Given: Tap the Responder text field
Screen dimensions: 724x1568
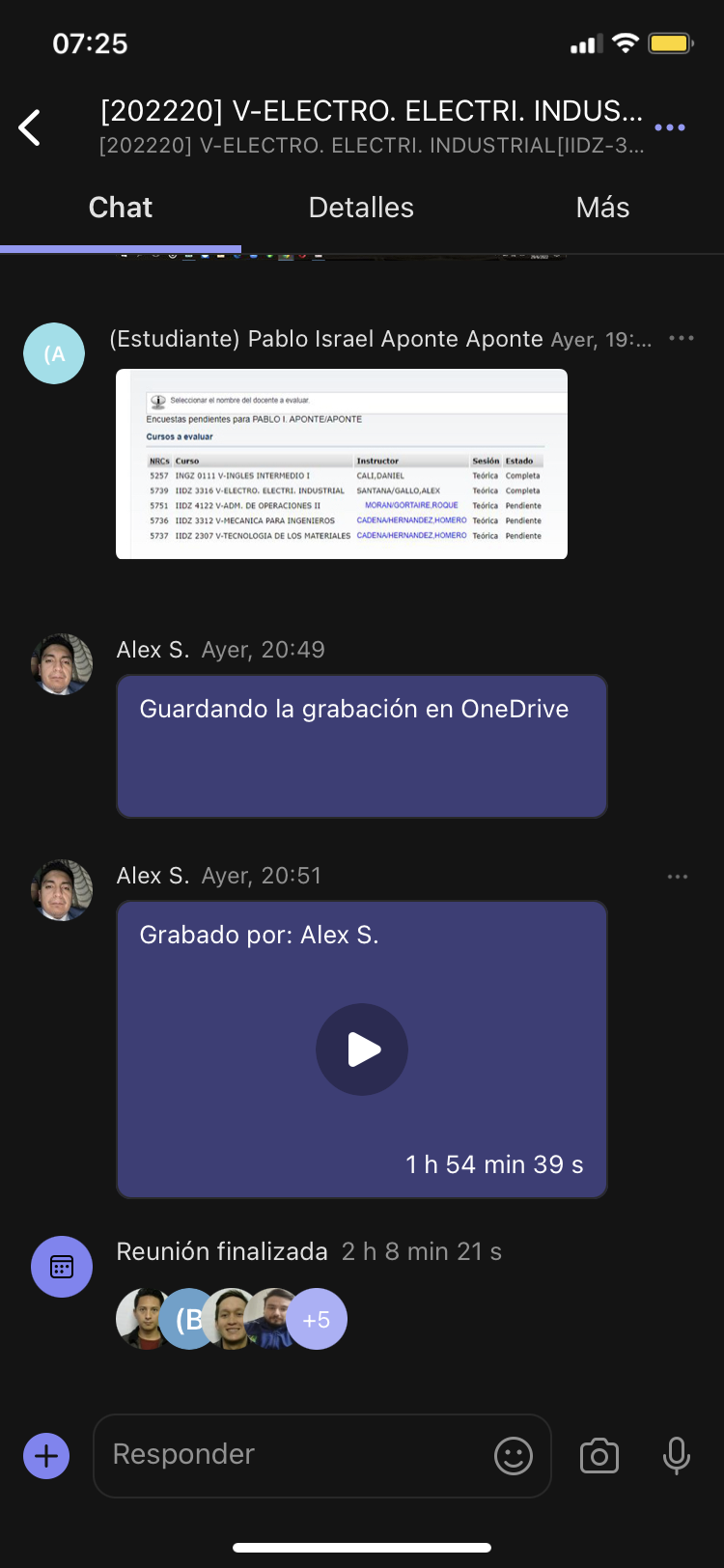Looking at the screenshot, I should (290, 1455).
